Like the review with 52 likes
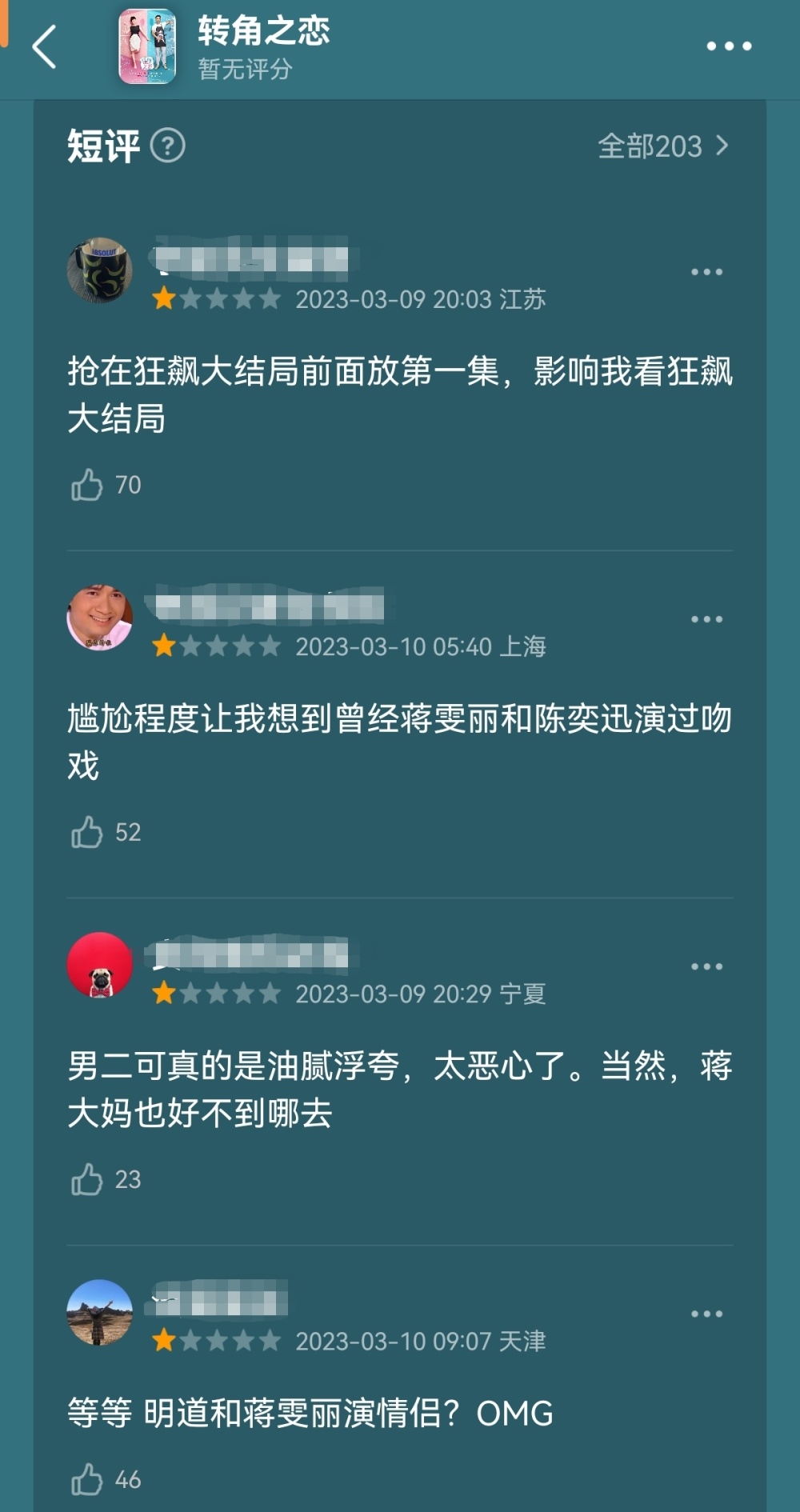 point(87,832)
